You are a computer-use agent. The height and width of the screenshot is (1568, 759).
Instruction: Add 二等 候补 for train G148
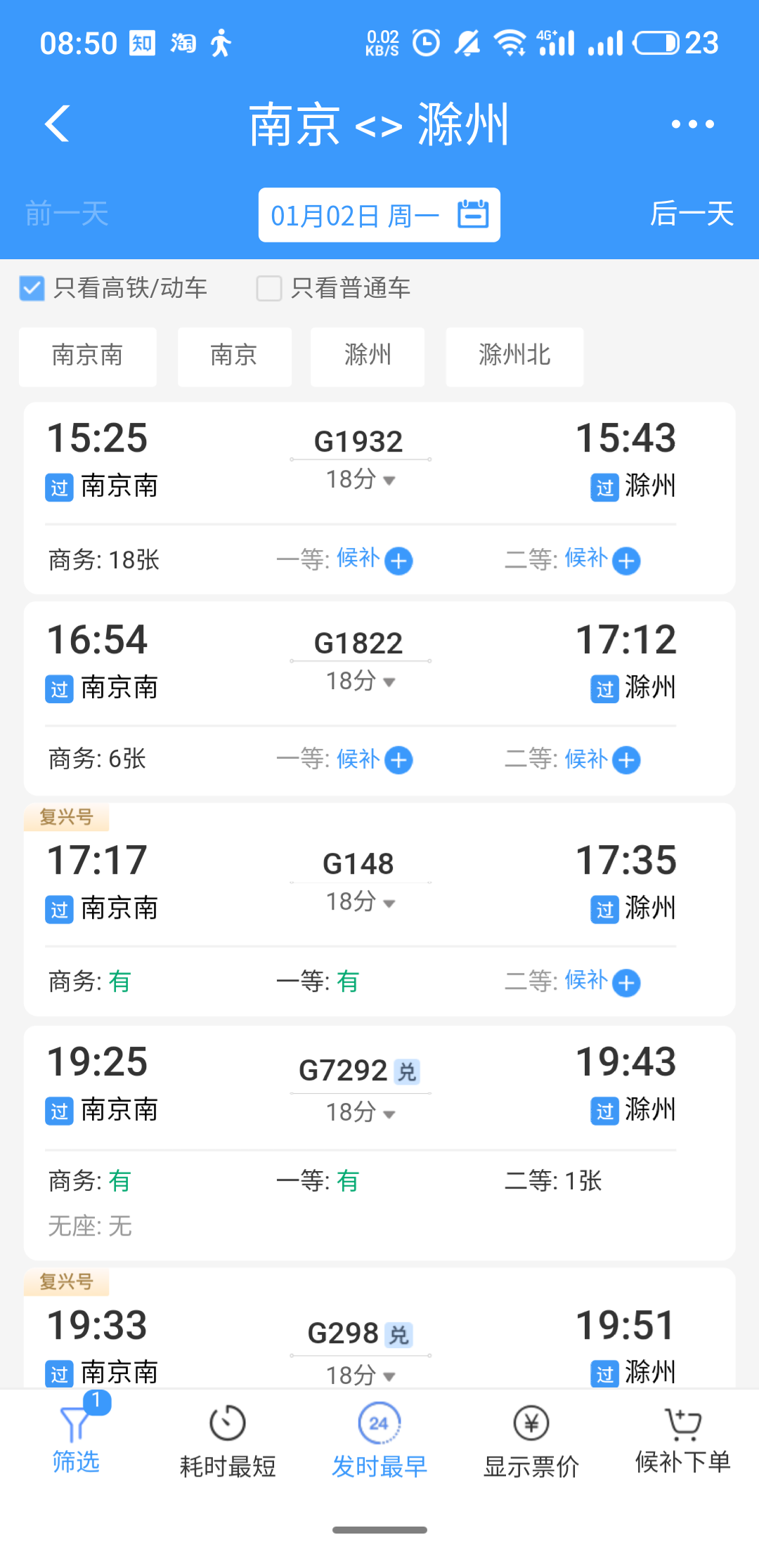click(626, 983)
